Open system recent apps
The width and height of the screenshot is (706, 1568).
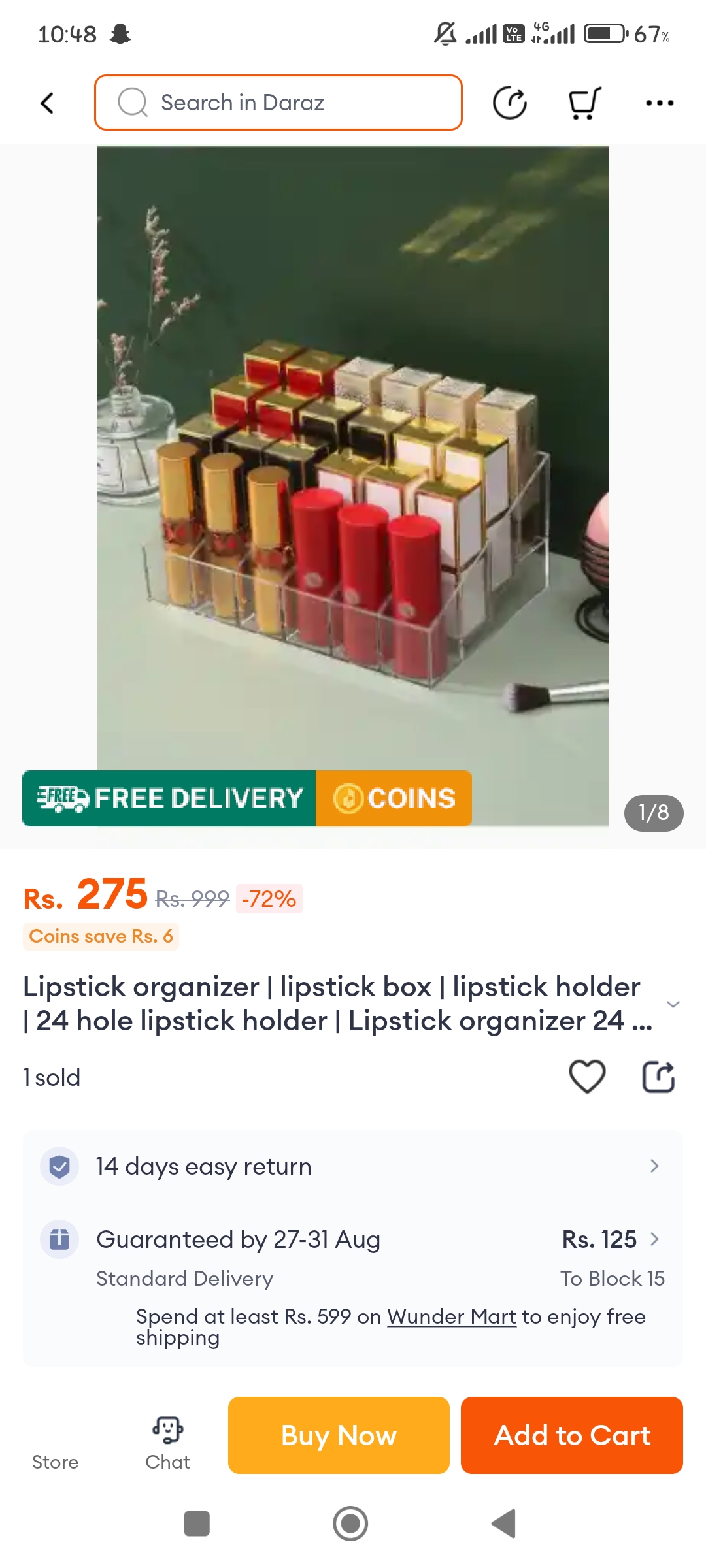[197, 1524]
